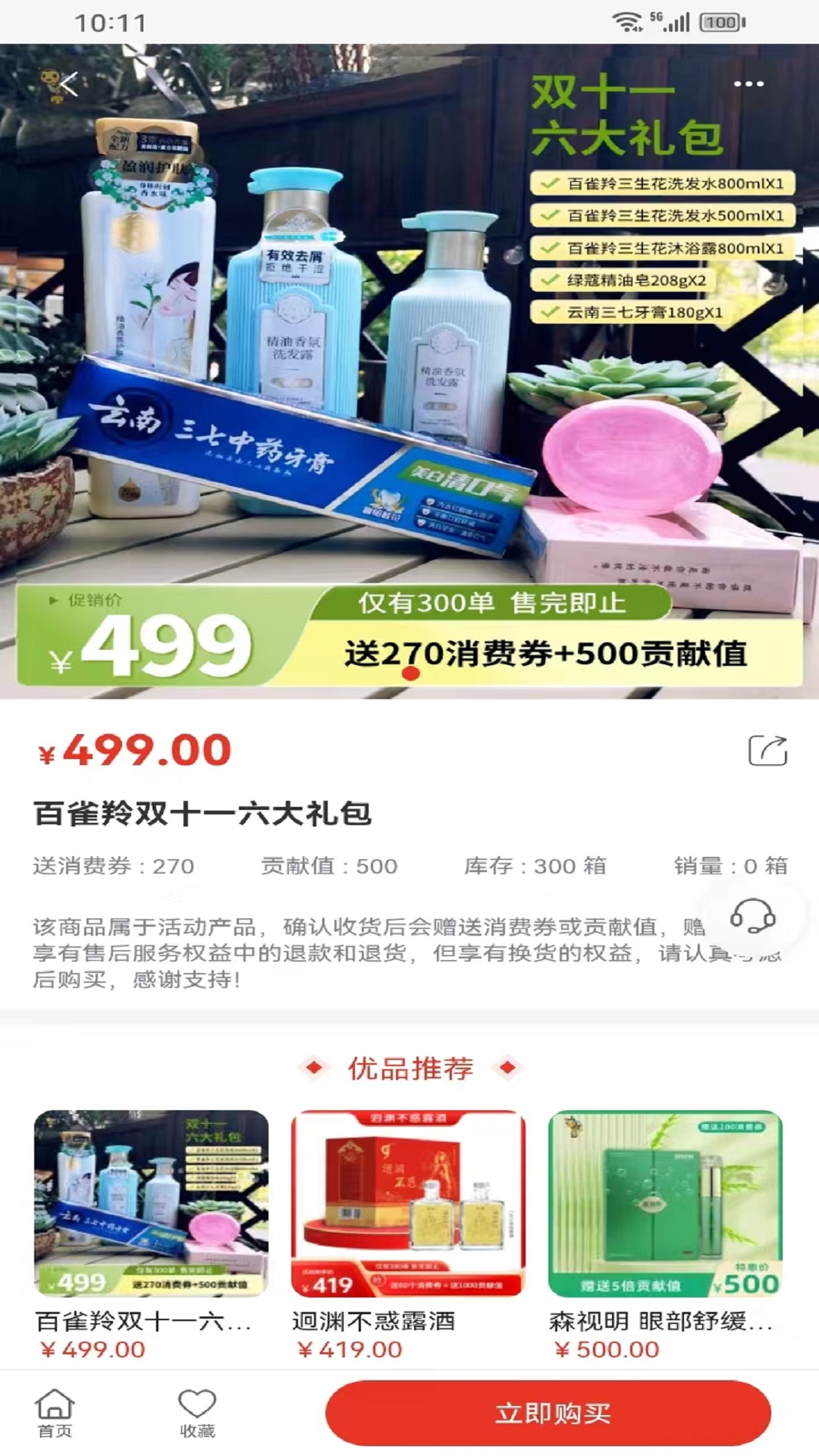
Task: Tap the share icon beside ¥499.00
Action: [769, 751]
